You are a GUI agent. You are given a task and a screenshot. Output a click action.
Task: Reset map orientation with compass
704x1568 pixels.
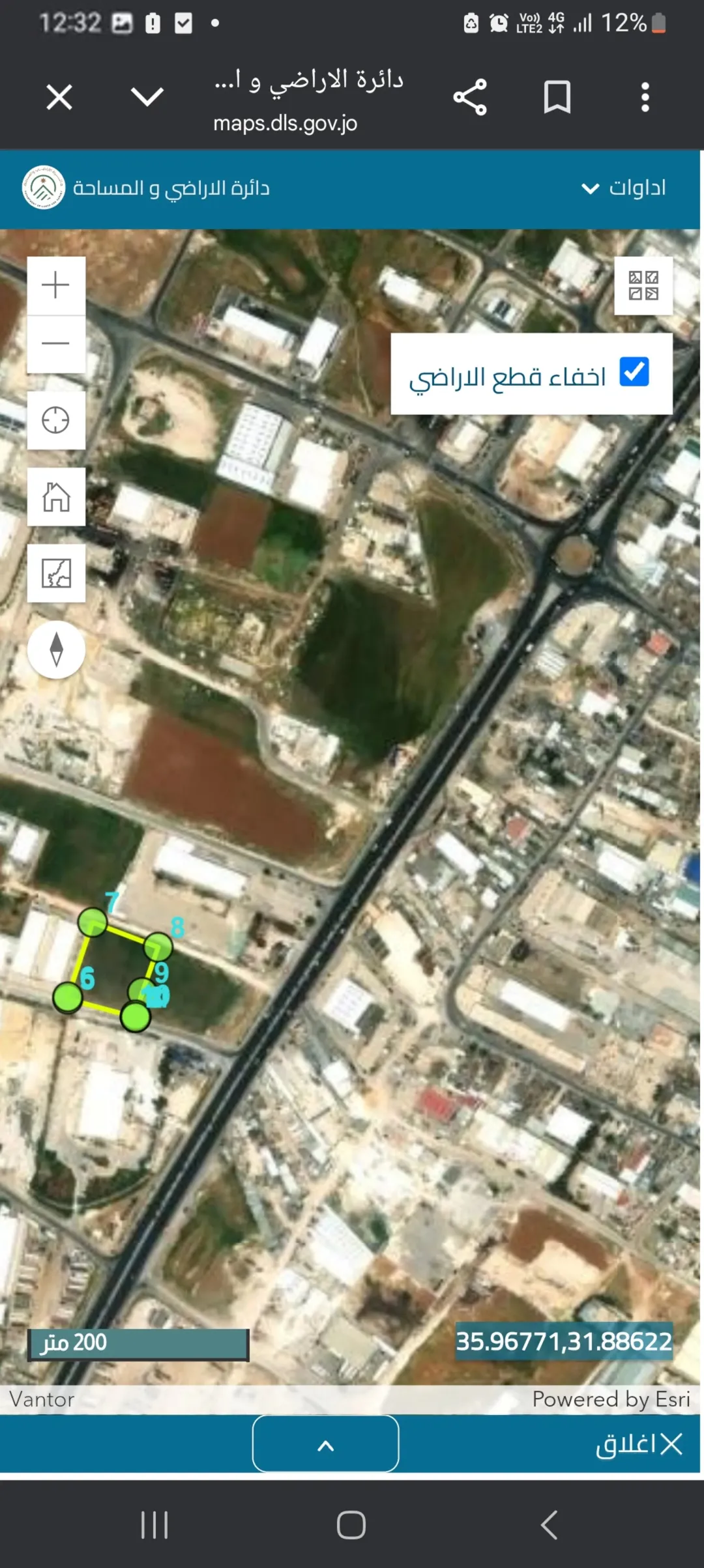(56, 649)
